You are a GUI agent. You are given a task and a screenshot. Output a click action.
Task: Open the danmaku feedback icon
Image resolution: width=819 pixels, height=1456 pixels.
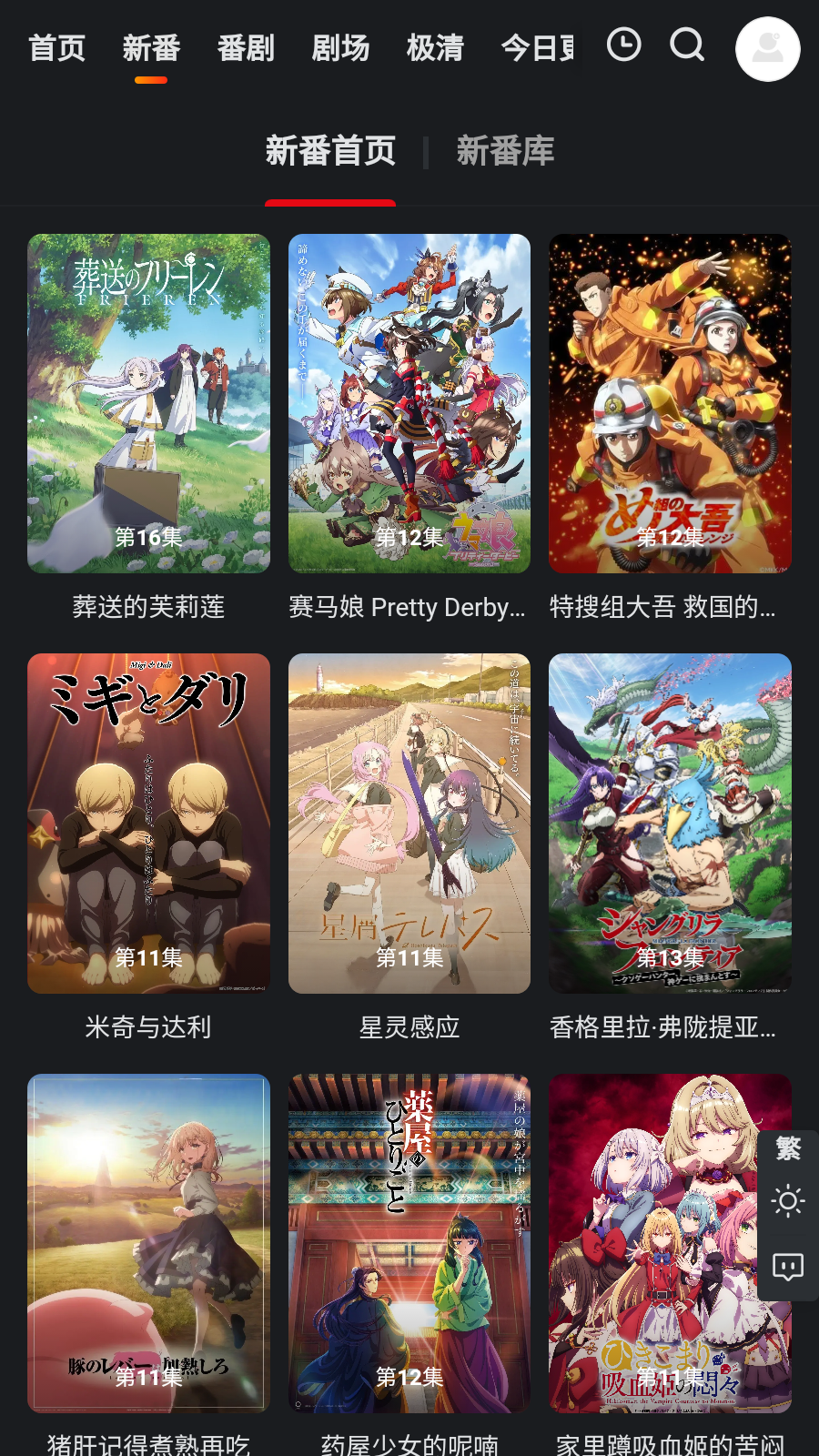point(786,1265)
